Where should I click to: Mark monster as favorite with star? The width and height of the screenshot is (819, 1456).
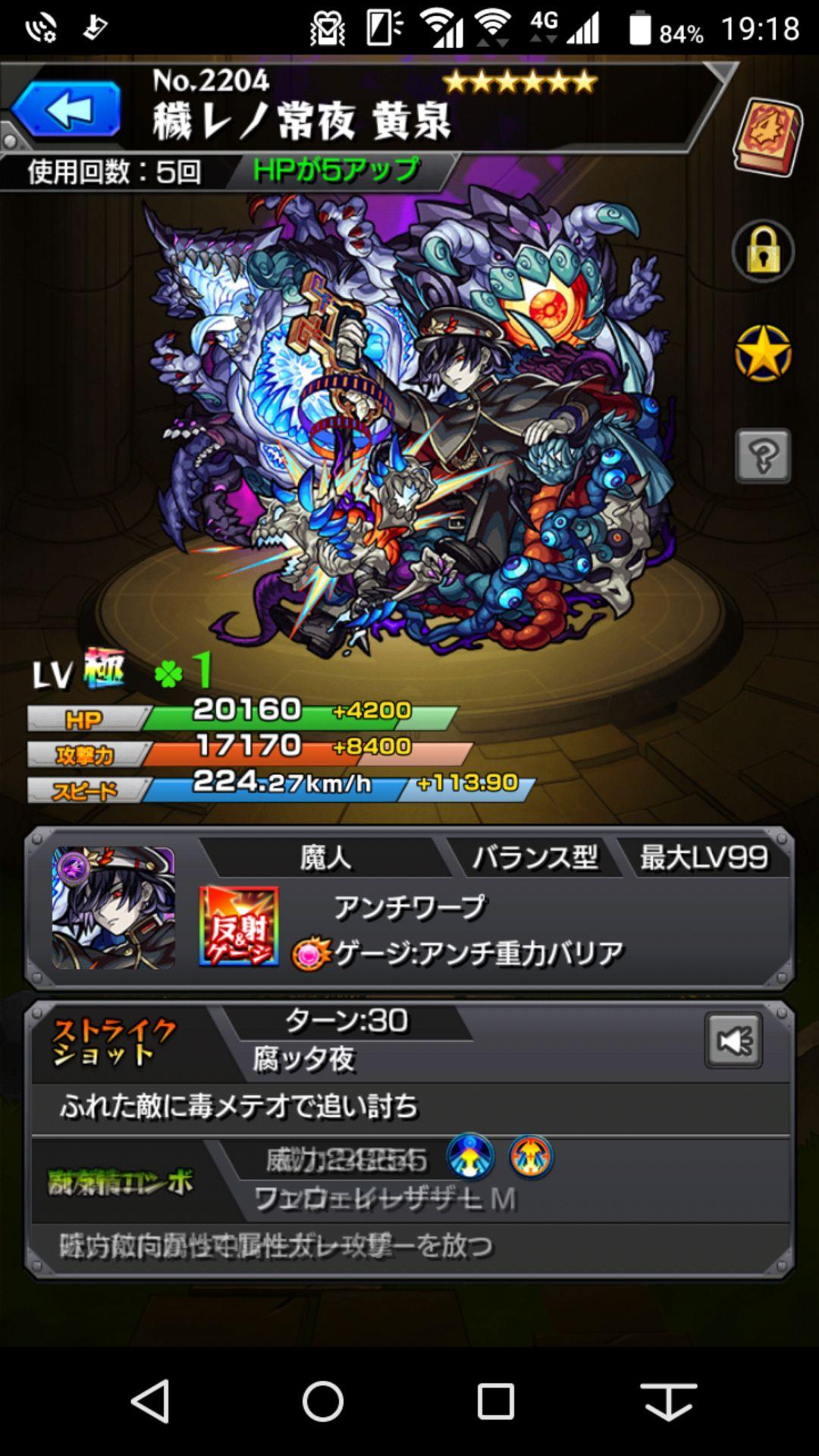763,353
